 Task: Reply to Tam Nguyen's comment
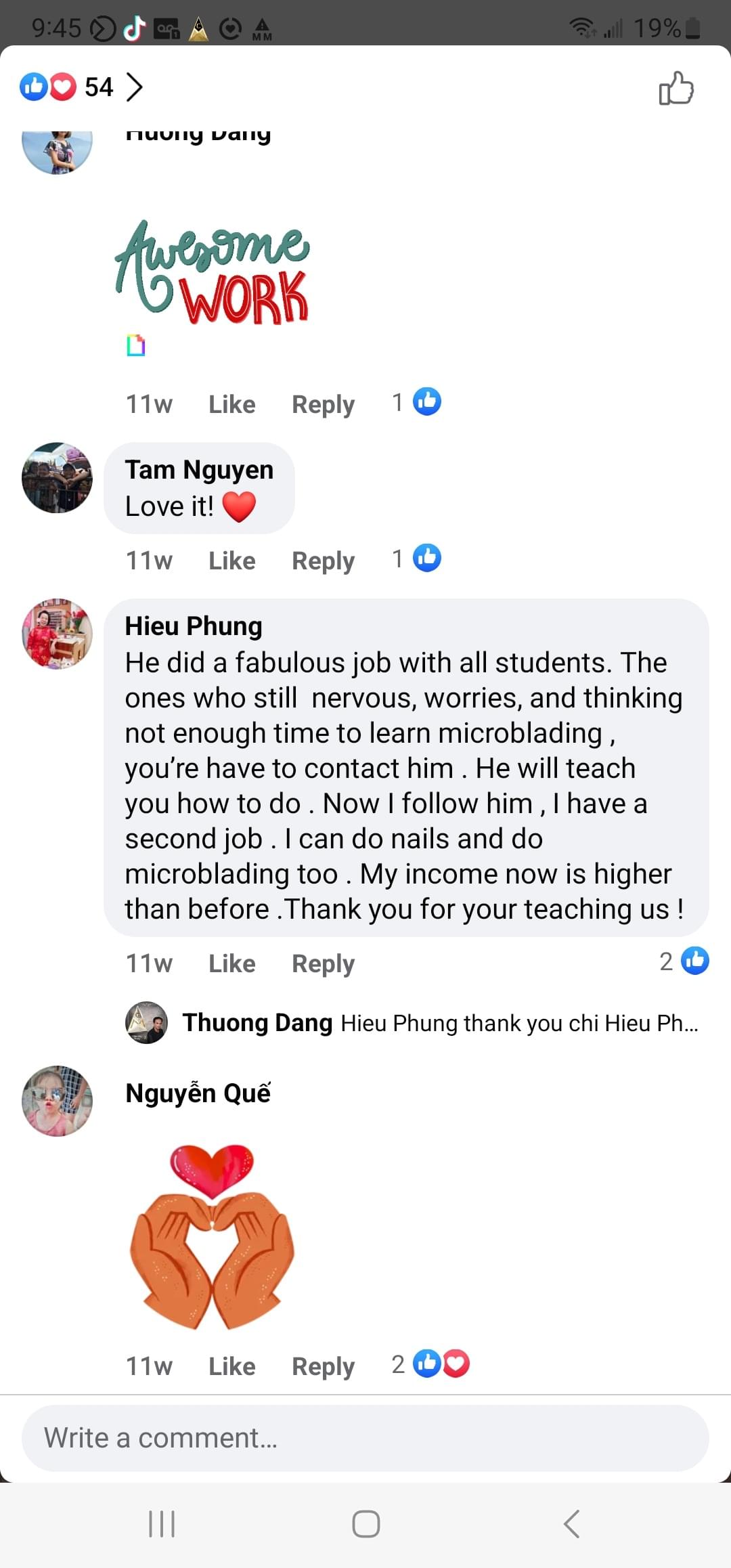pyautogui.click(x=323, y=561)
